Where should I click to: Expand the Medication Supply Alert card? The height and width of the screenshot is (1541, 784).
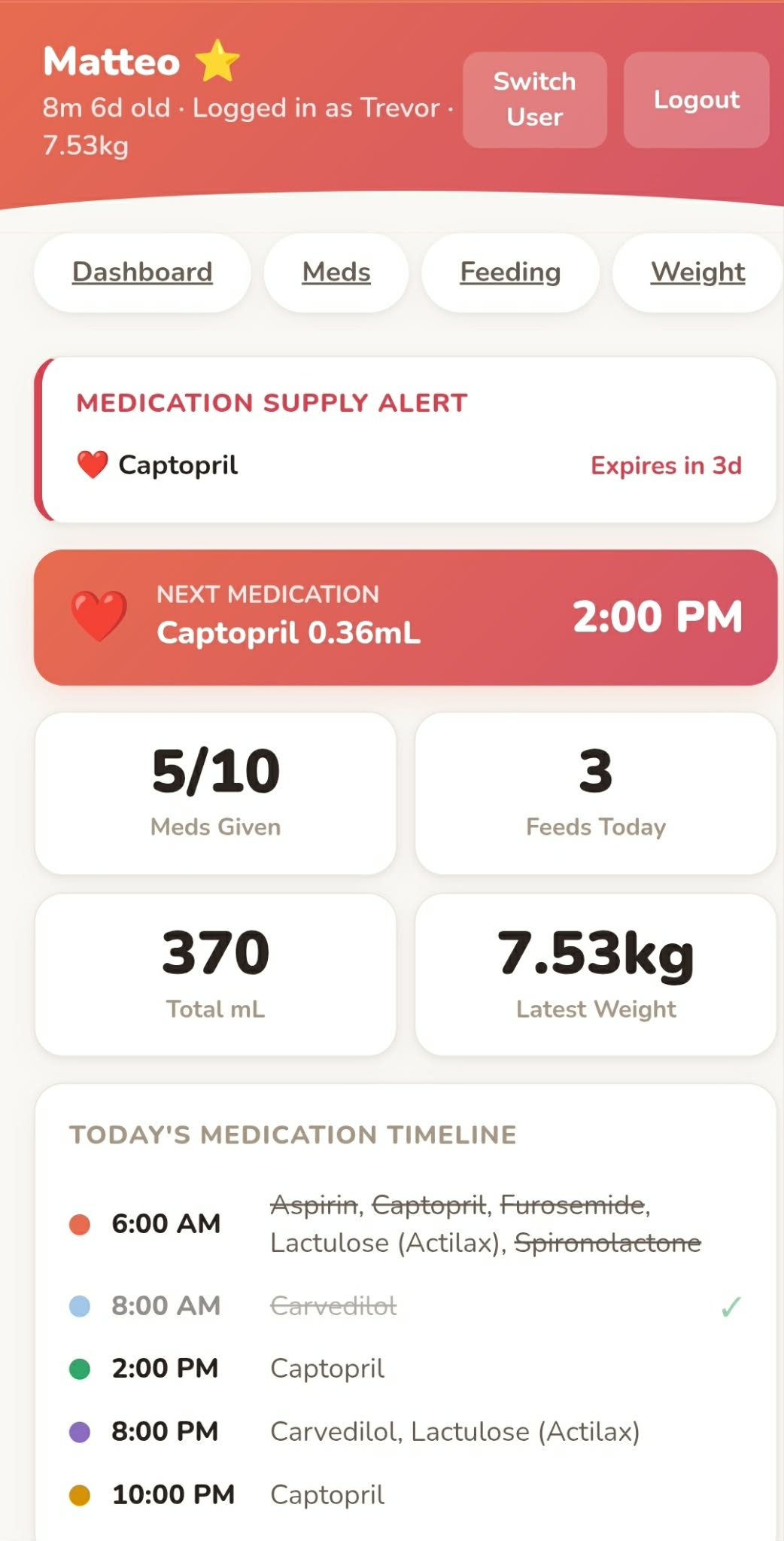tap(406, 440)
